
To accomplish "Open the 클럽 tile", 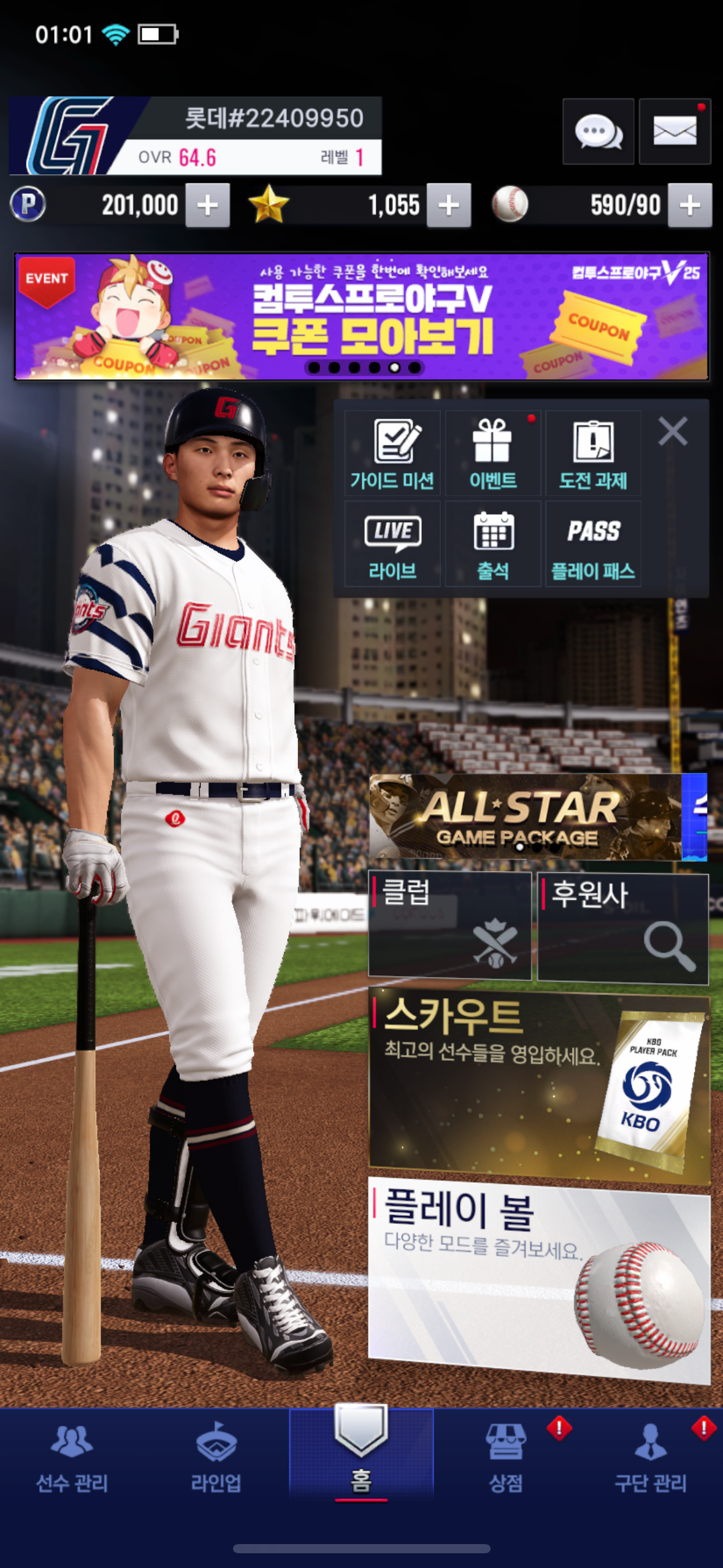I will point(449,925).
